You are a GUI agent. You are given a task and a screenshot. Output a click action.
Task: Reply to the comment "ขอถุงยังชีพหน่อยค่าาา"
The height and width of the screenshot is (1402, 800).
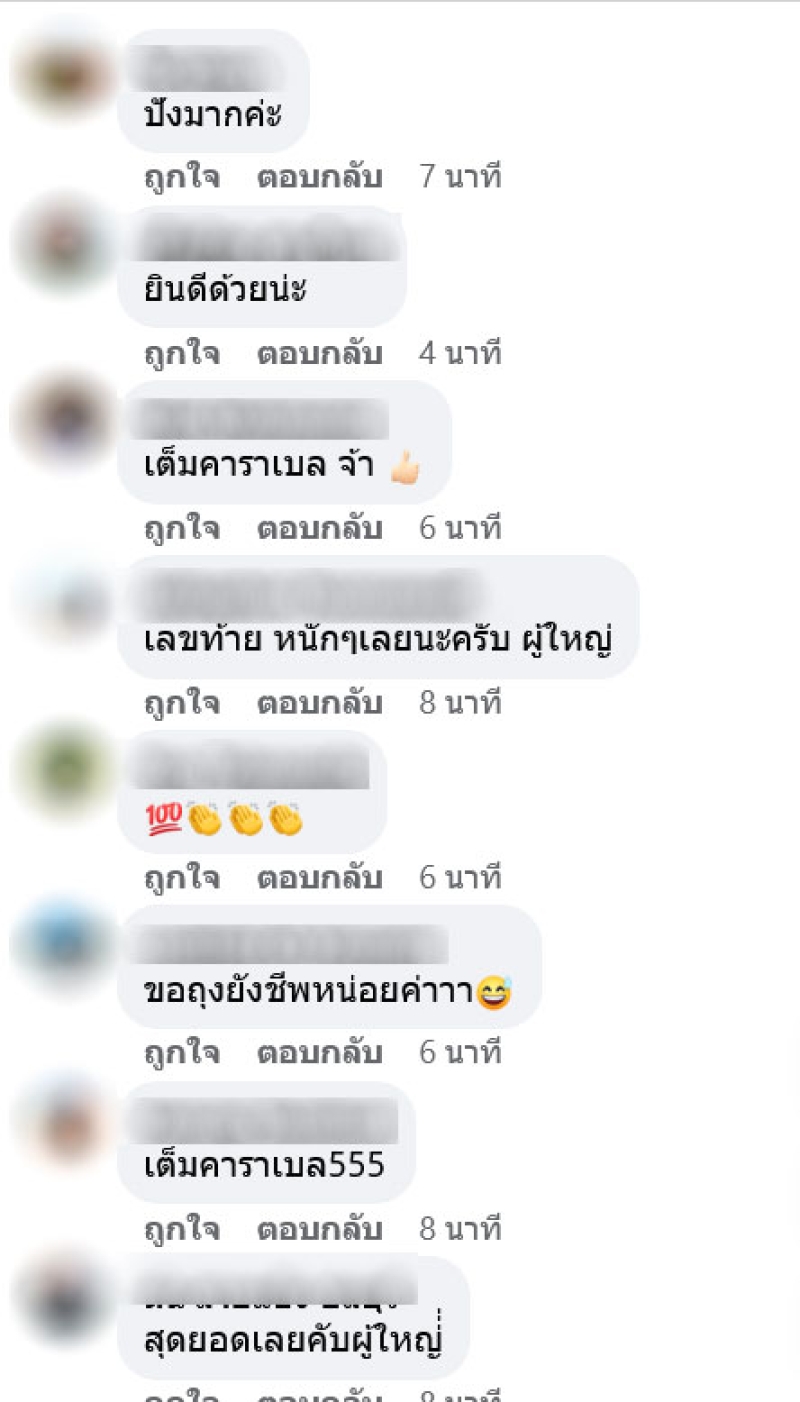click(x=320, y=1054)
